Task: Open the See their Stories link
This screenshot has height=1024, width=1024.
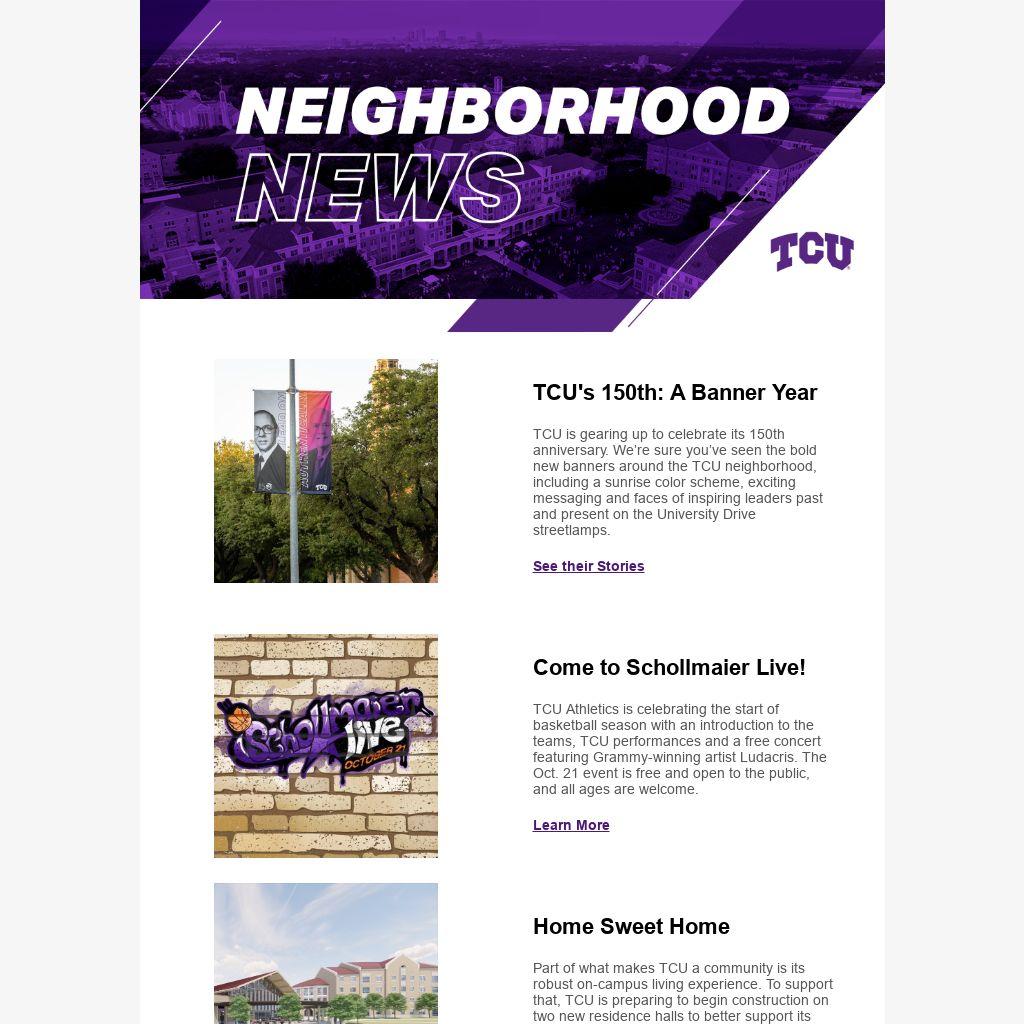Action: click(x=588, y=566)
